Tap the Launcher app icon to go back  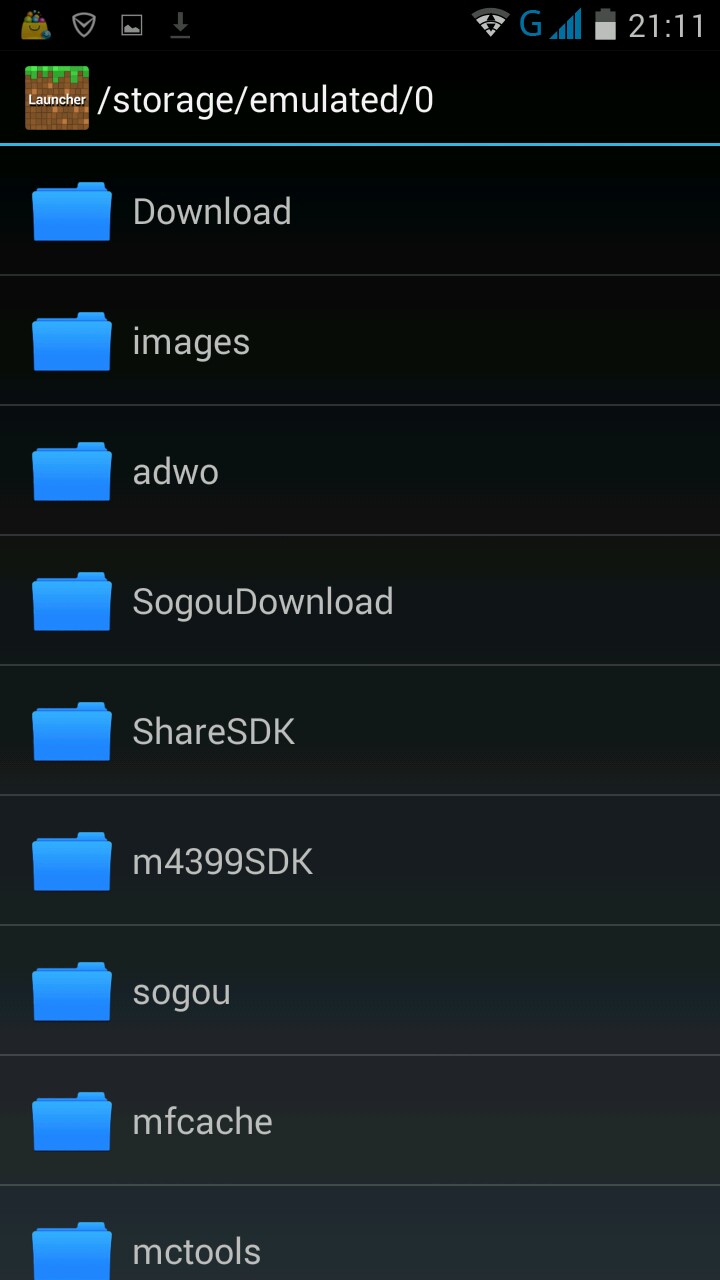point(57,99)
